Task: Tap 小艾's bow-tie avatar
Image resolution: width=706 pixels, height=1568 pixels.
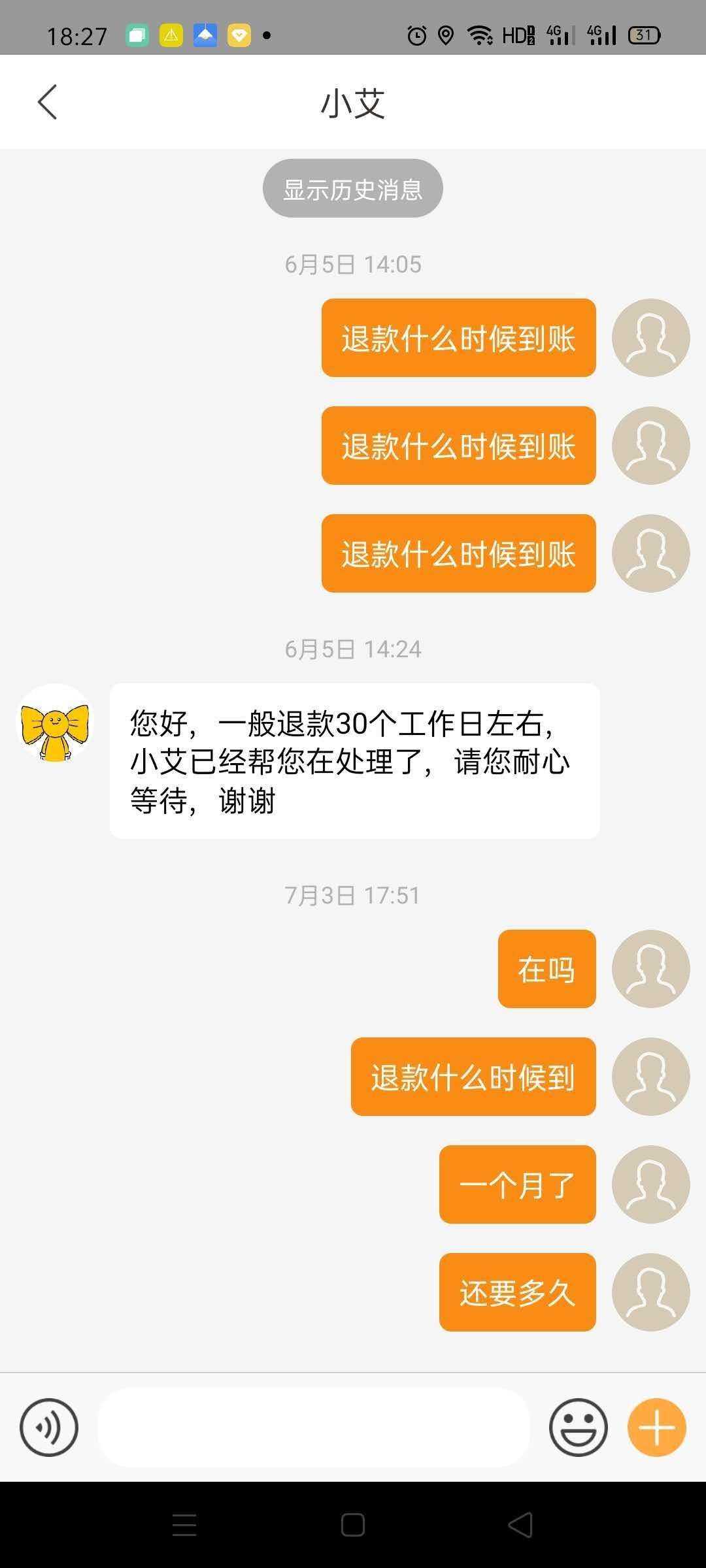Action: [55, 723]
